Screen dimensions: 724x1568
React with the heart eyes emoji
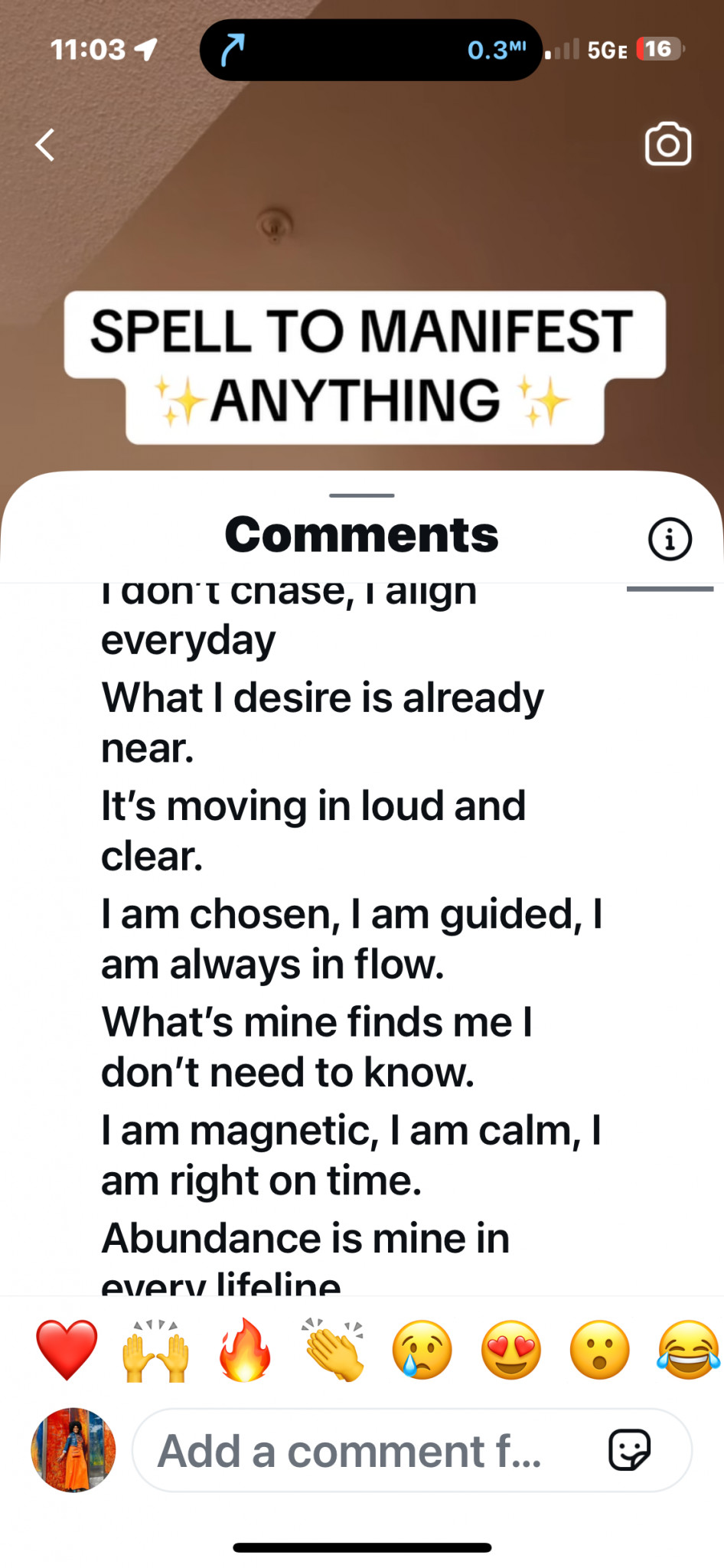[x=511, y=1350]
